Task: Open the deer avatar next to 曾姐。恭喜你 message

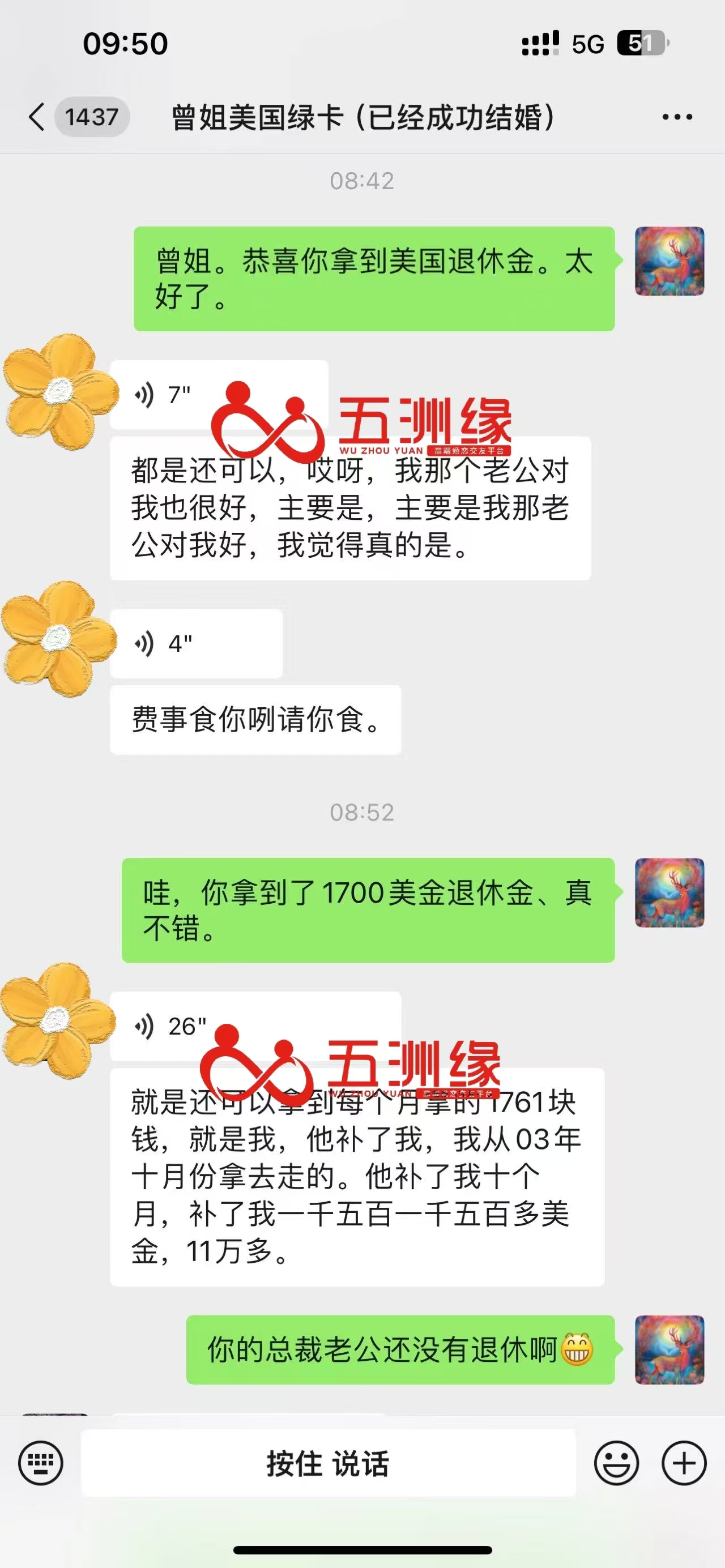Action: pyautogui.click(x=669, y=261)
